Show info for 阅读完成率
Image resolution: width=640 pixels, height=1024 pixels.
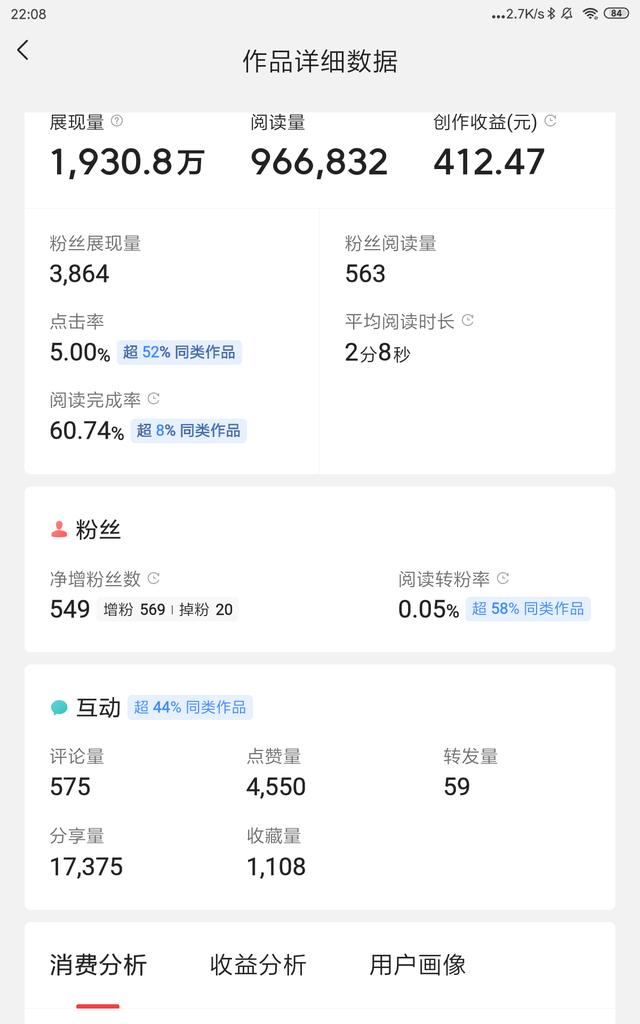click(153, 398)
